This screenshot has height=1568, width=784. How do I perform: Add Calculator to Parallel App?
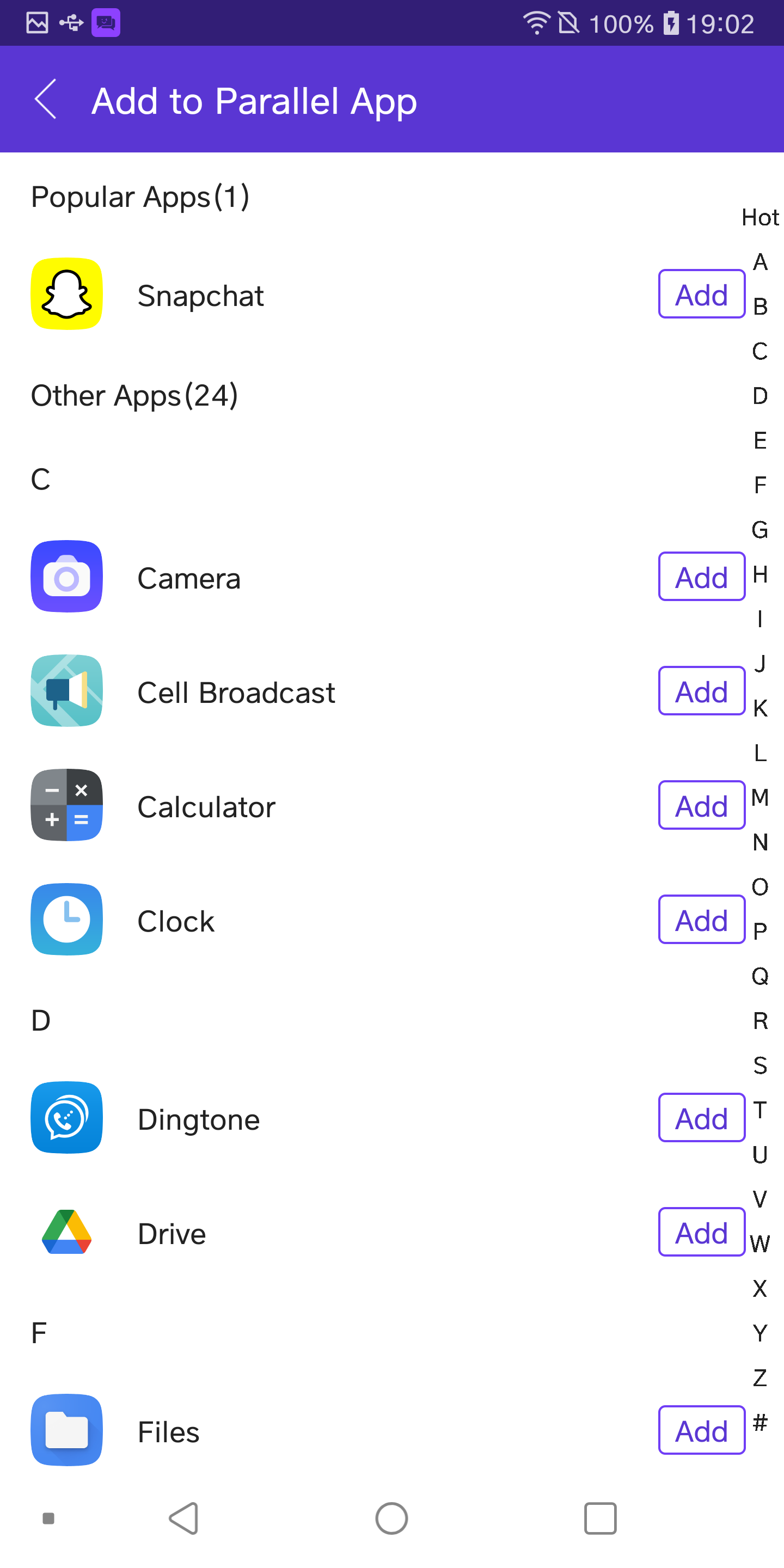(x=701, y=805)
